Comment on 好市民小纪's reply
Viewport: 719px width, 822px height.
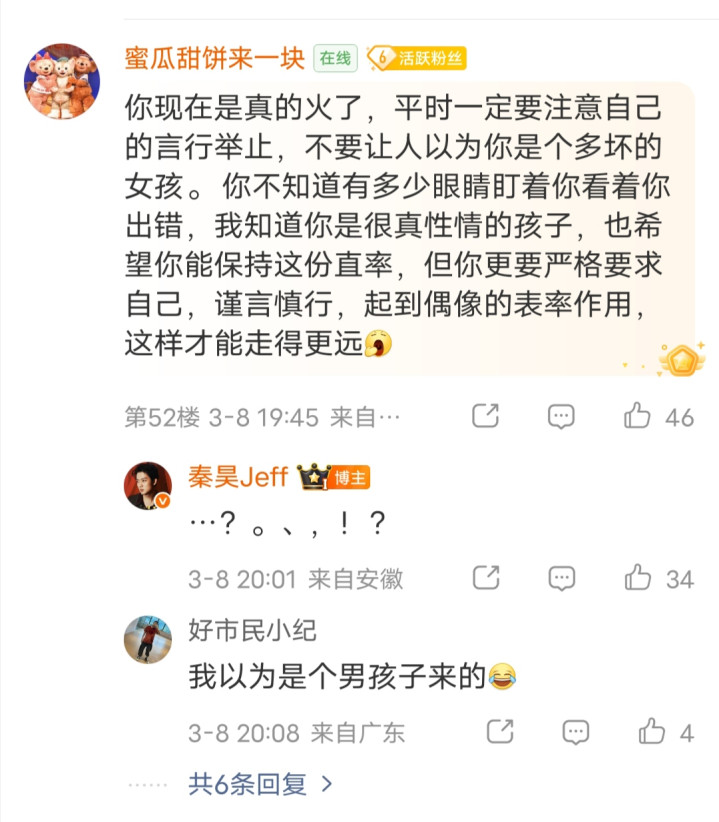pyautogui.click(x=575, y=732)
